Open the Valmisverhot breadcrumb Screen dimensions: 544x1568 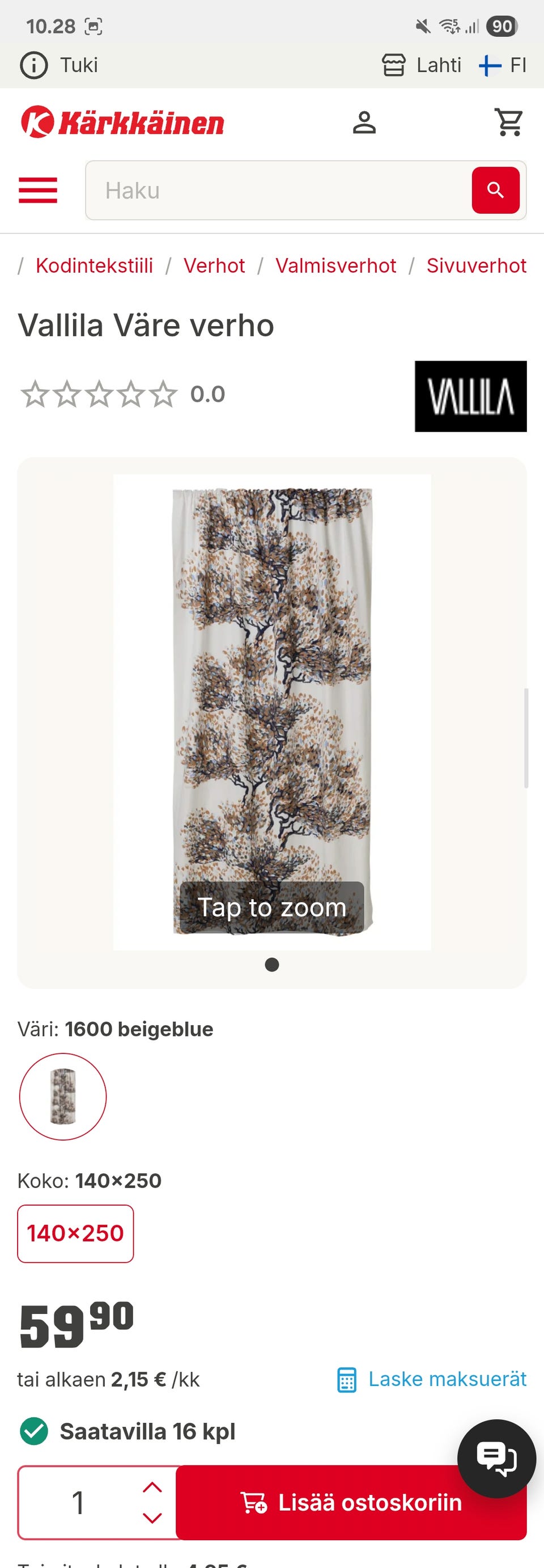(335, 265)
